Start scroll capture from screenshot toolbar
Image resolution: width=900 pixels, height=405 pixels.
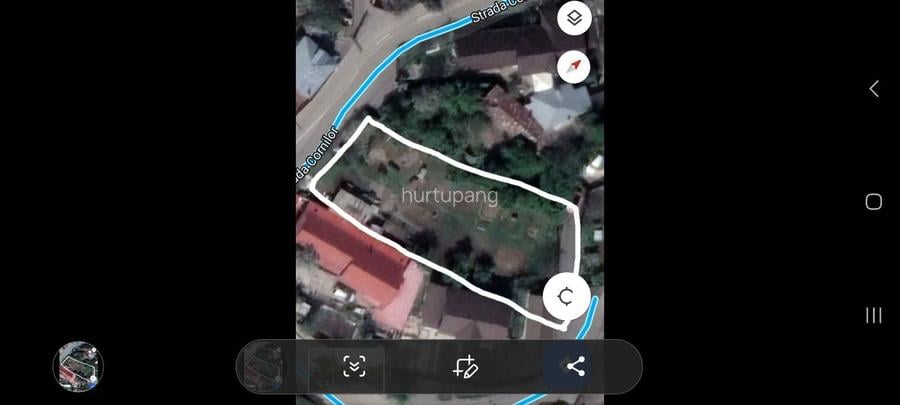coord(354,366)
